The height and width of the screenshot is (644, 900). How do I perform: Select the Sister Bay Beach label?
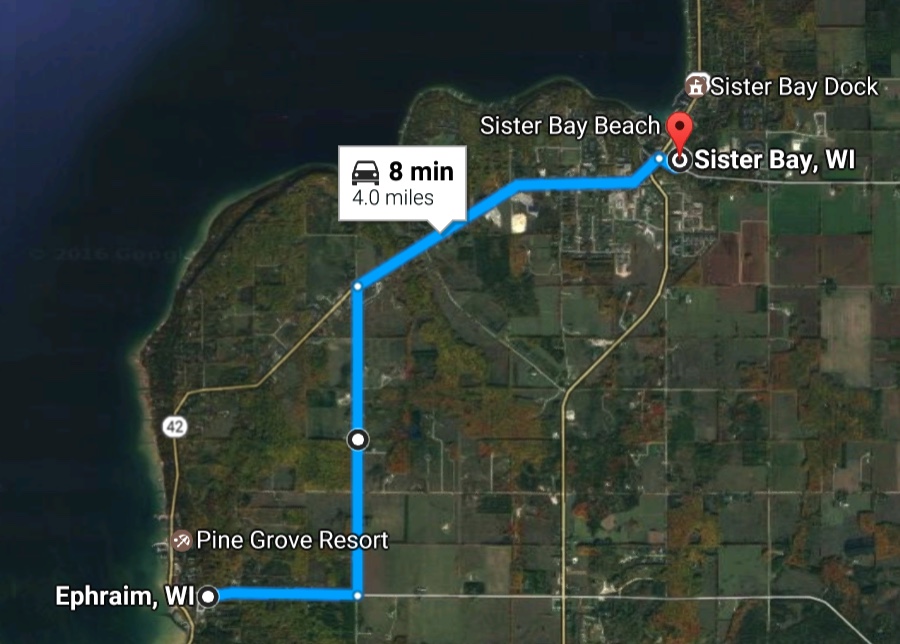(x=569, y=126)
